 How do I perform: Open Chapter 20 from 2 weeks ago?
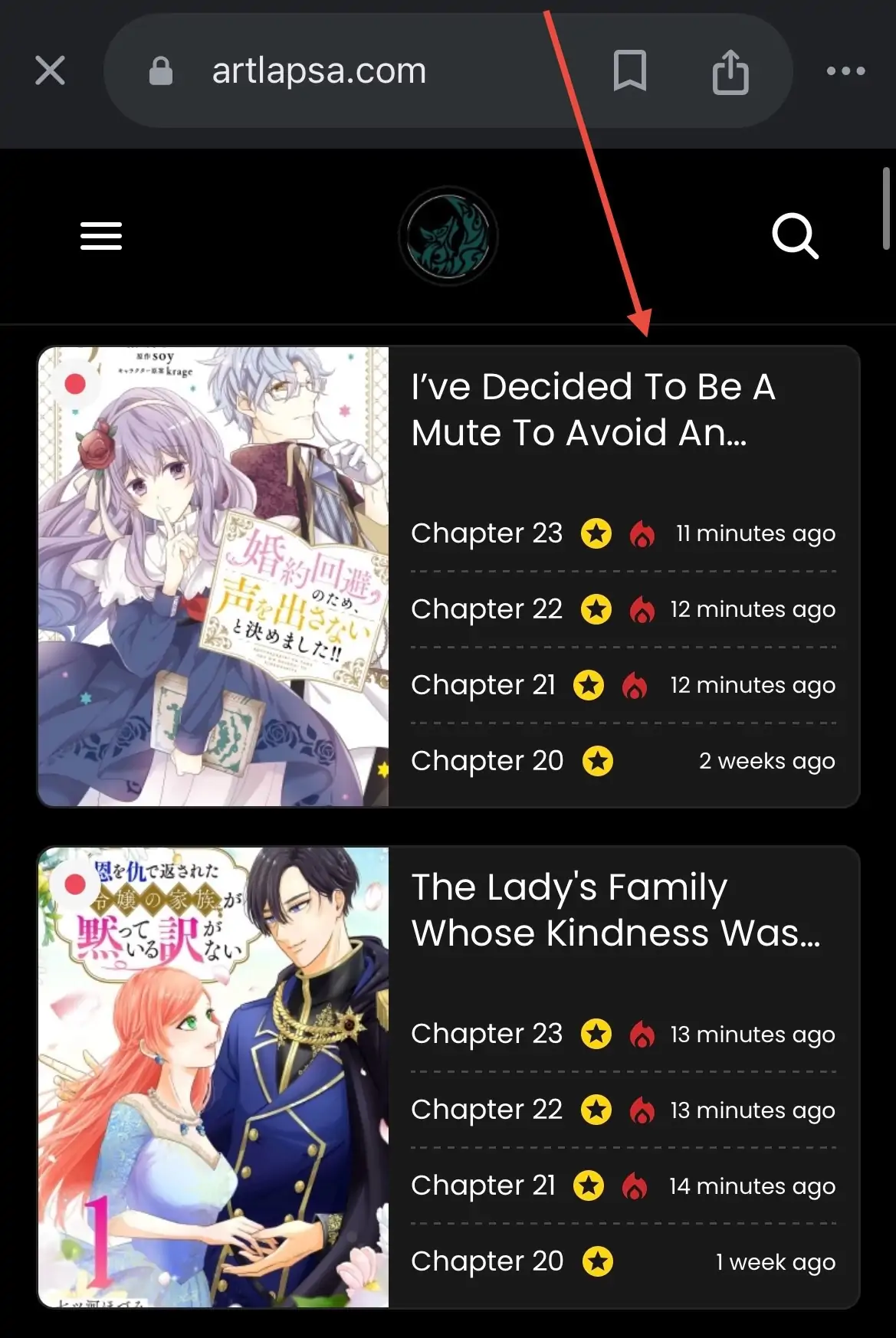pos(487,761)
